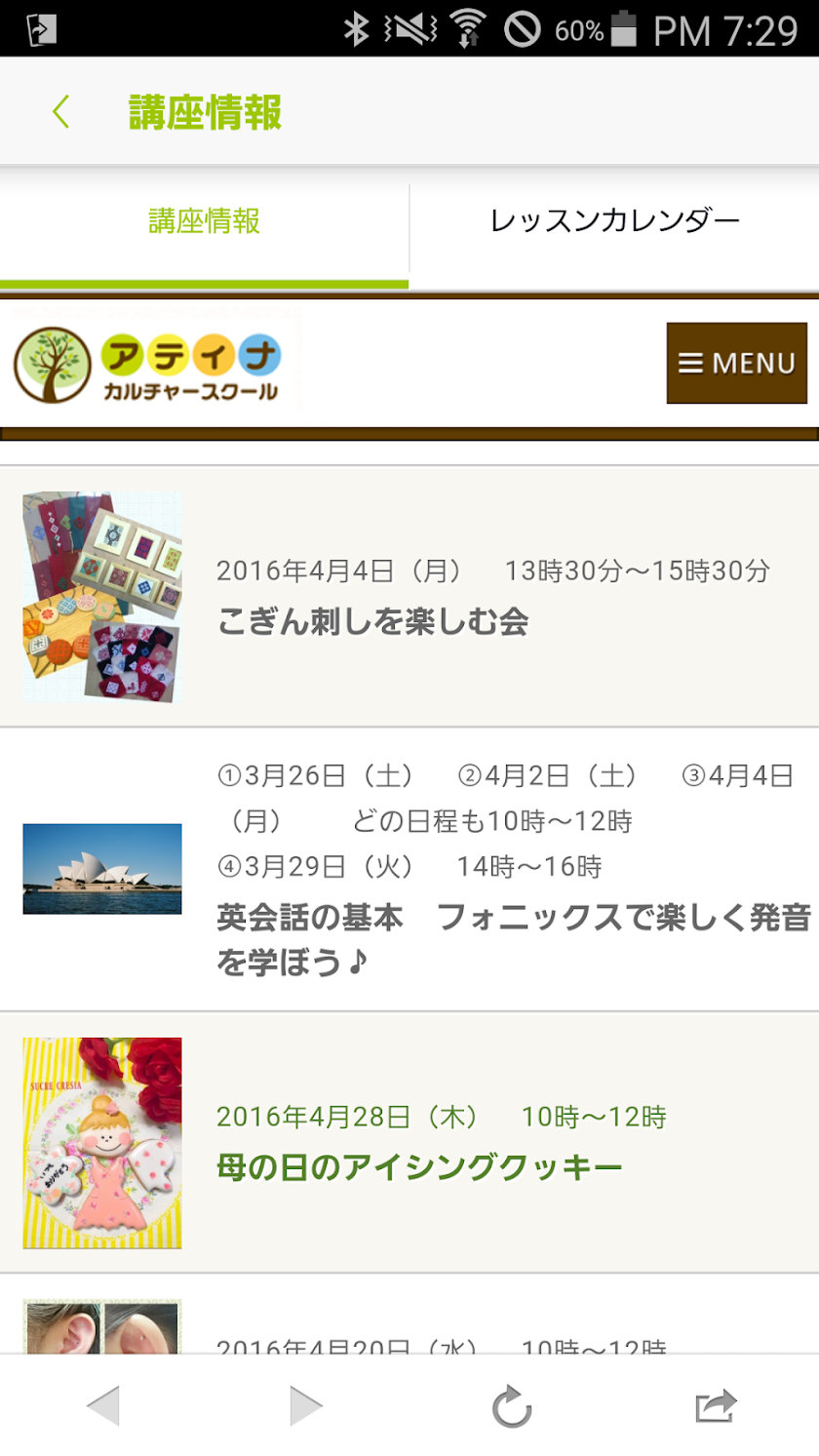Viewport: 819px width, 1456px height.
Task: Tap the browser forward arrow
Action: (x=306, y=1406)
